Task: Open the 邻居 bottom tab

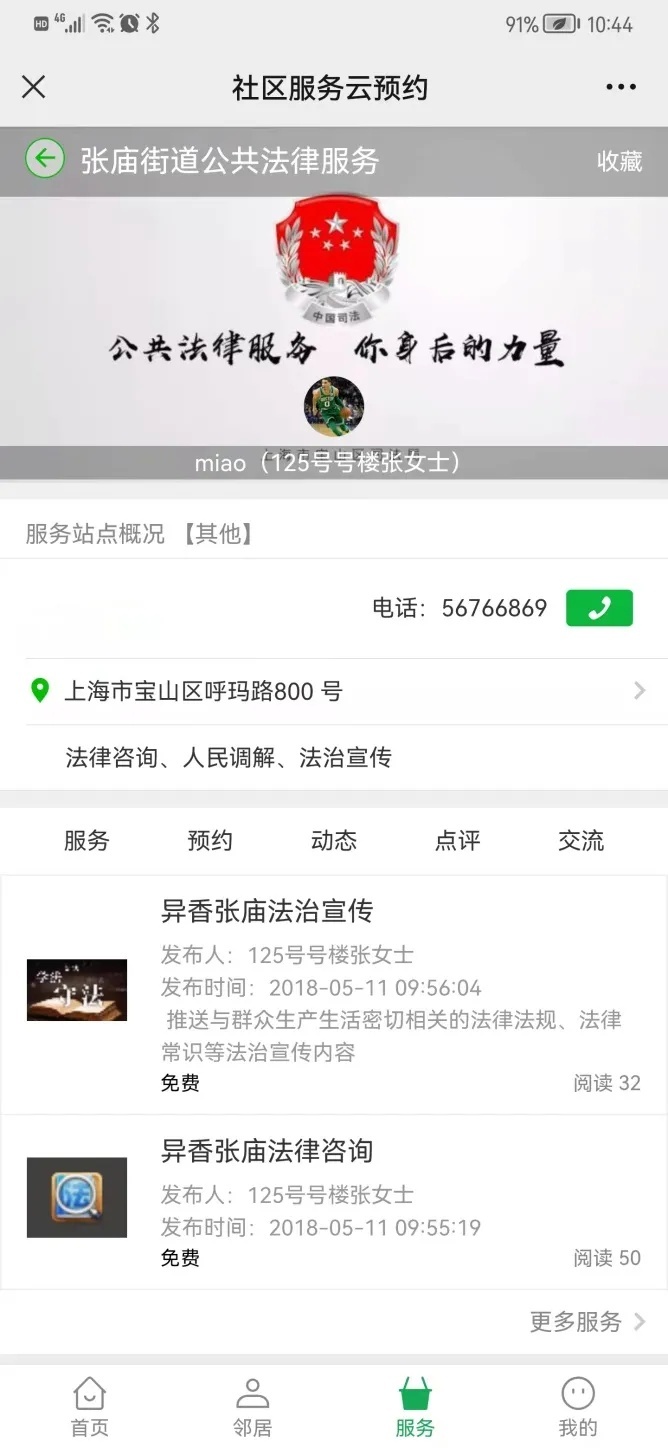Action: [252, 1407]
